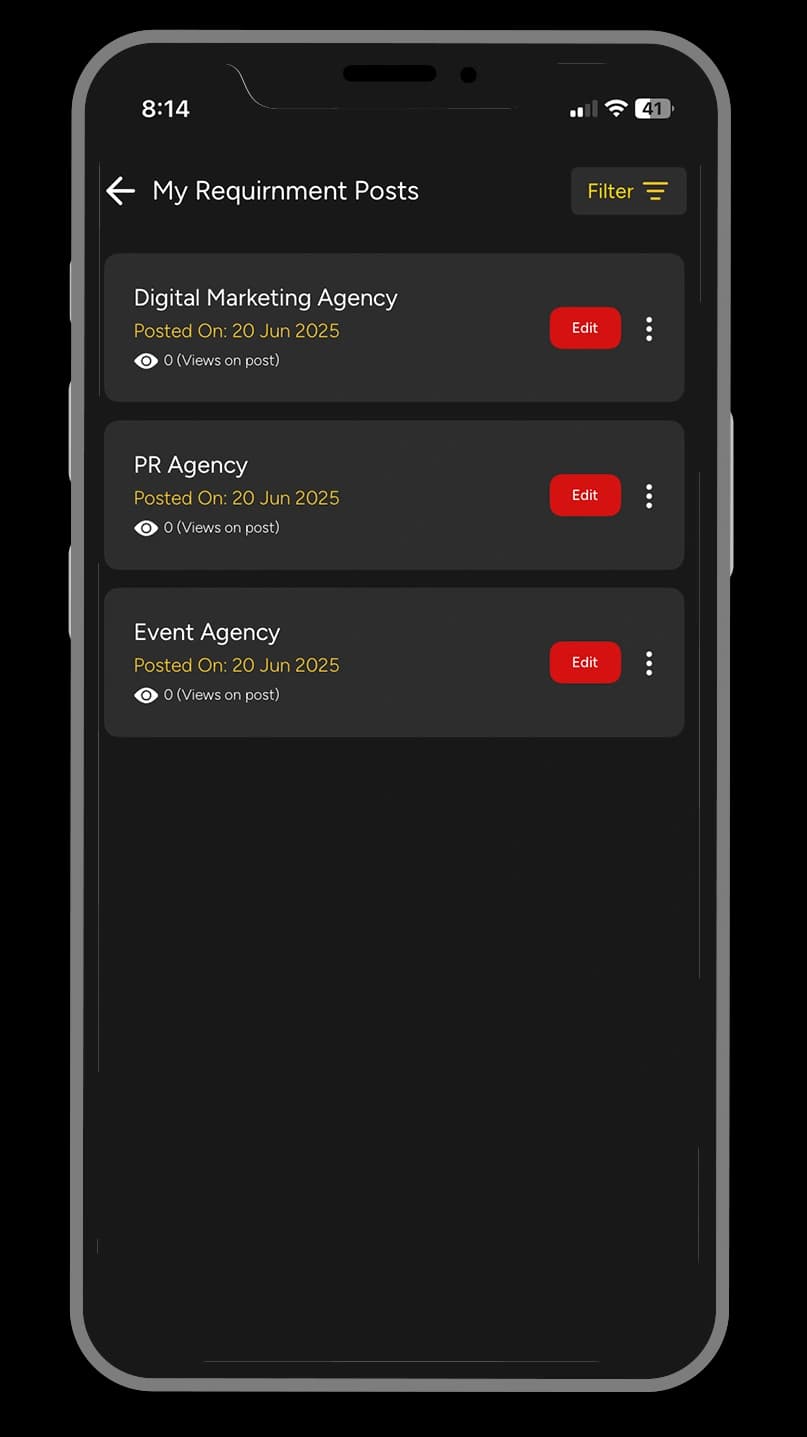This screenshot has width=807, height=1437.
Task: Open more options for Event Agency
Action: [x=649, y=663]
